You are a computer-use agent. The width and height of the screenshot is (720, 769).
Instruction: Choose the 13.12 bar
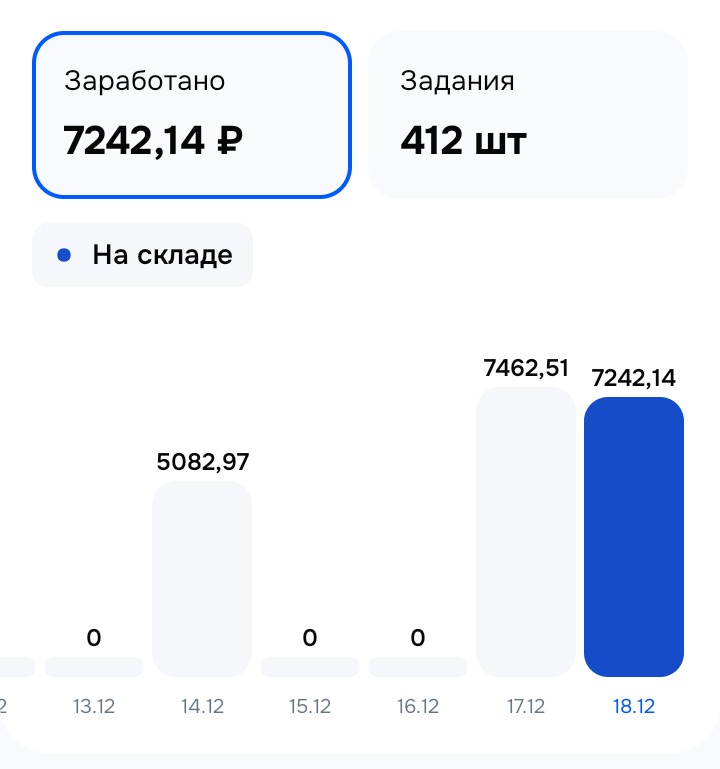click(94, 667)
